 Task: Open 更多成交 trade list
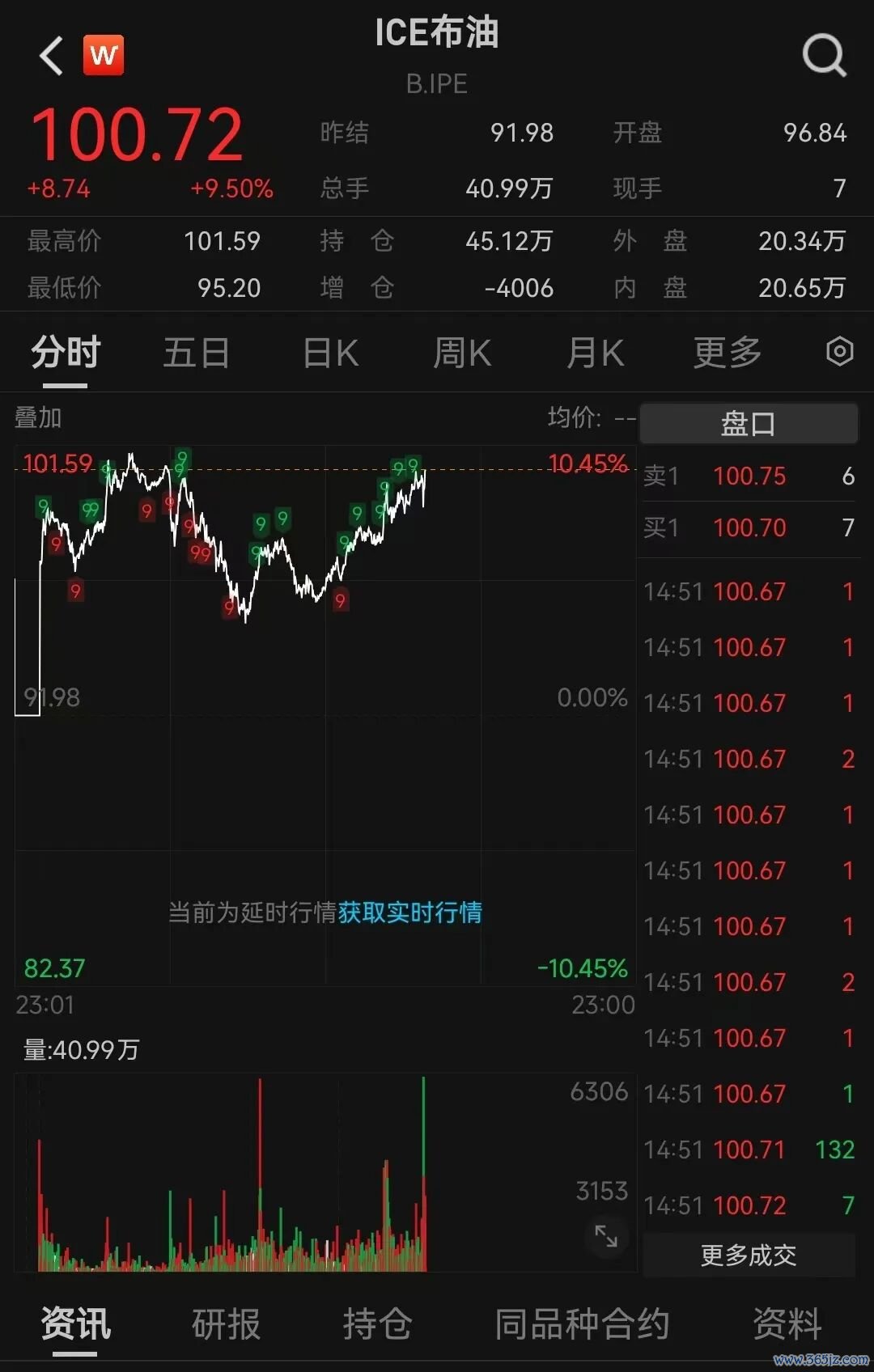pos(749,1255)
